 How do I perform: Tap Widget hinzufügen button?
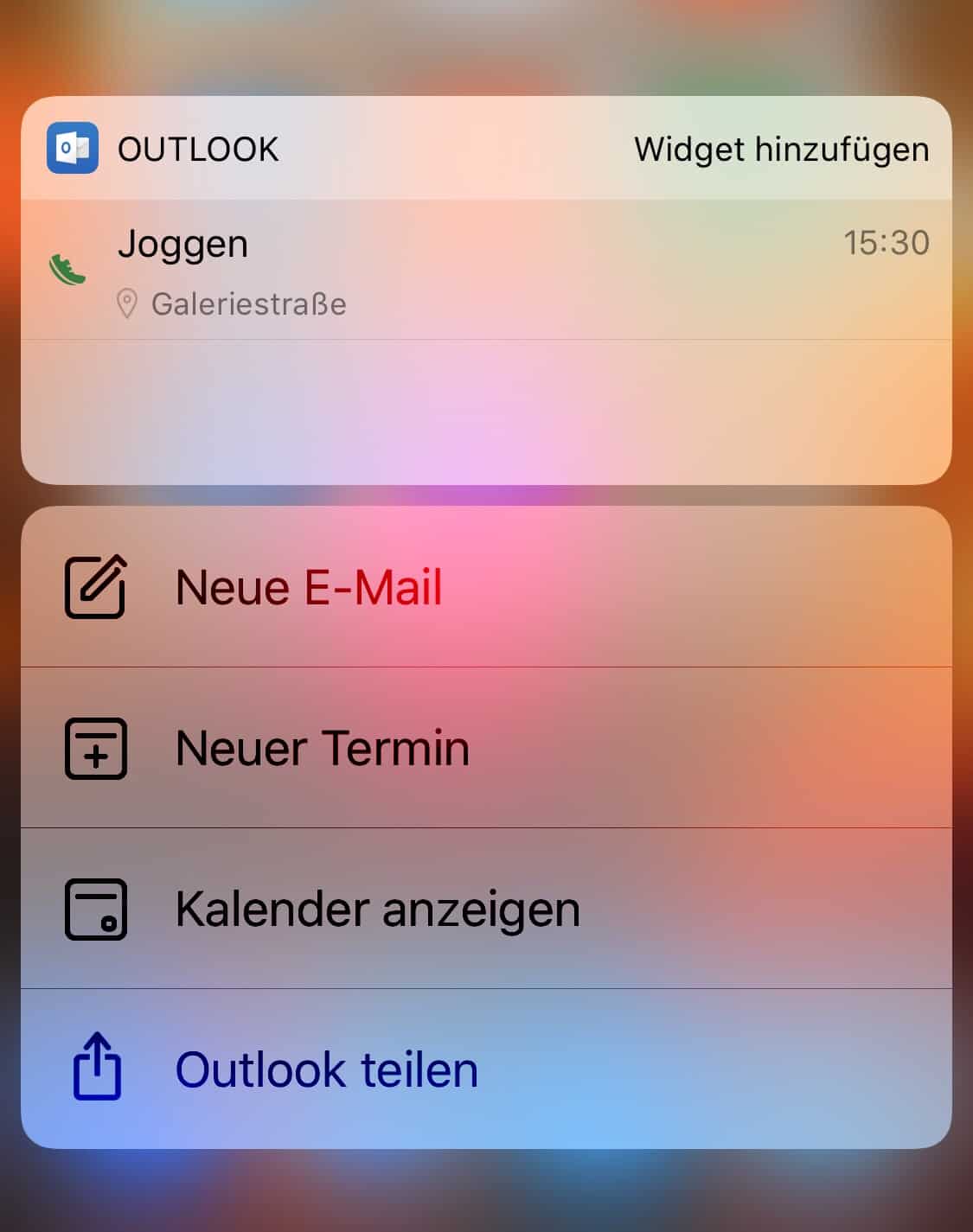pyautogui.click(x=781, y=150)
